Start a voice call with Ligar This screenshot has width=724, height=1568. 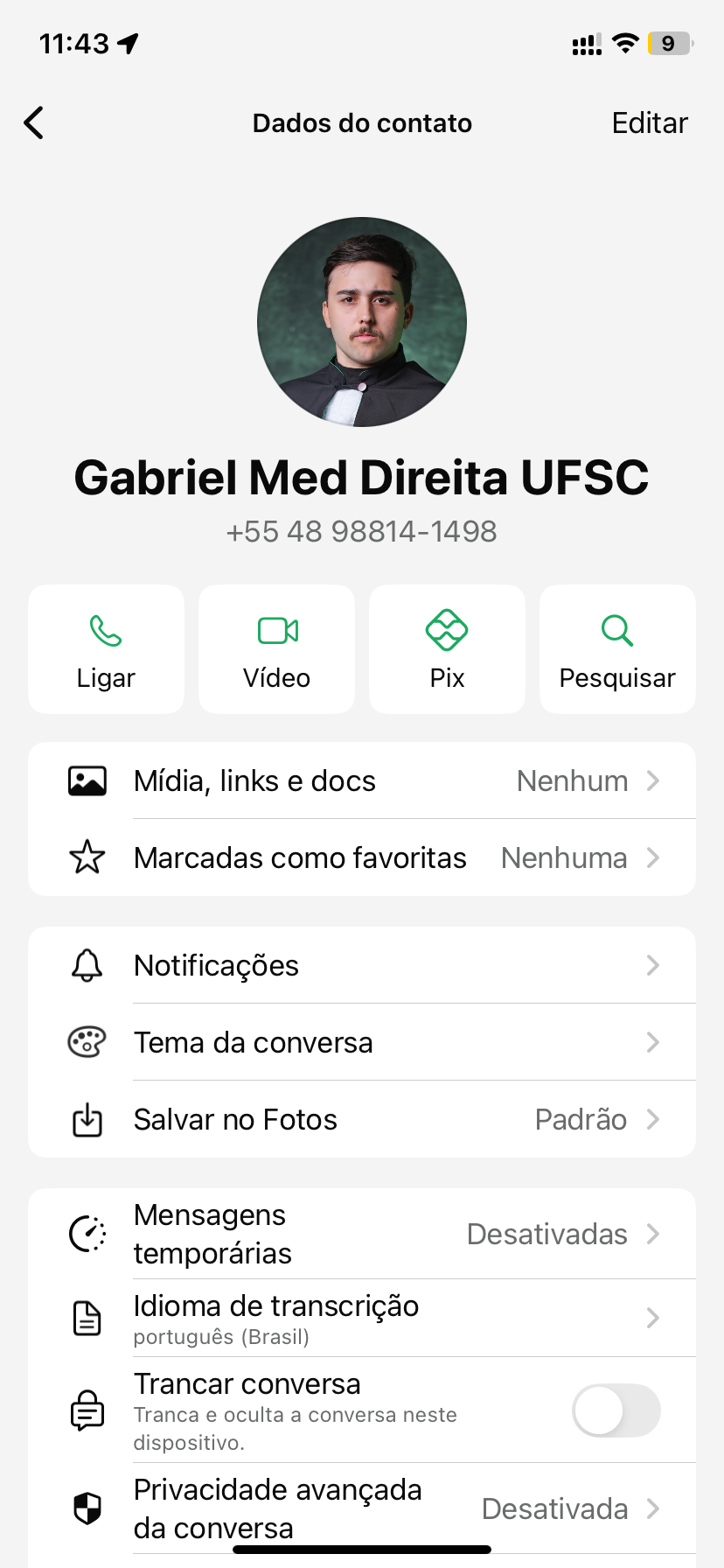pos(106,649)
